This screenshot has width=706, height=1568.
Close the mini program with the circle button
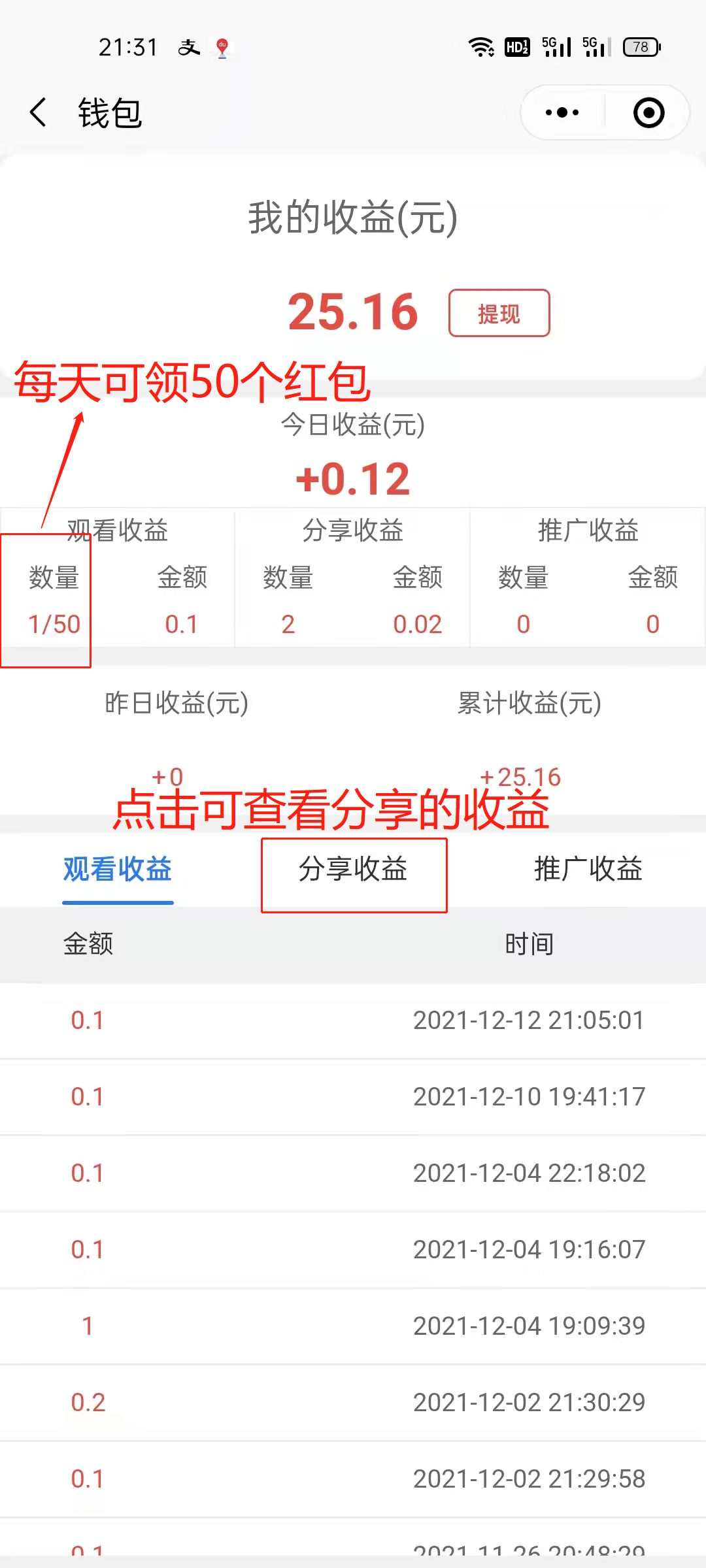pyautogui.click(x=648, y=112)
